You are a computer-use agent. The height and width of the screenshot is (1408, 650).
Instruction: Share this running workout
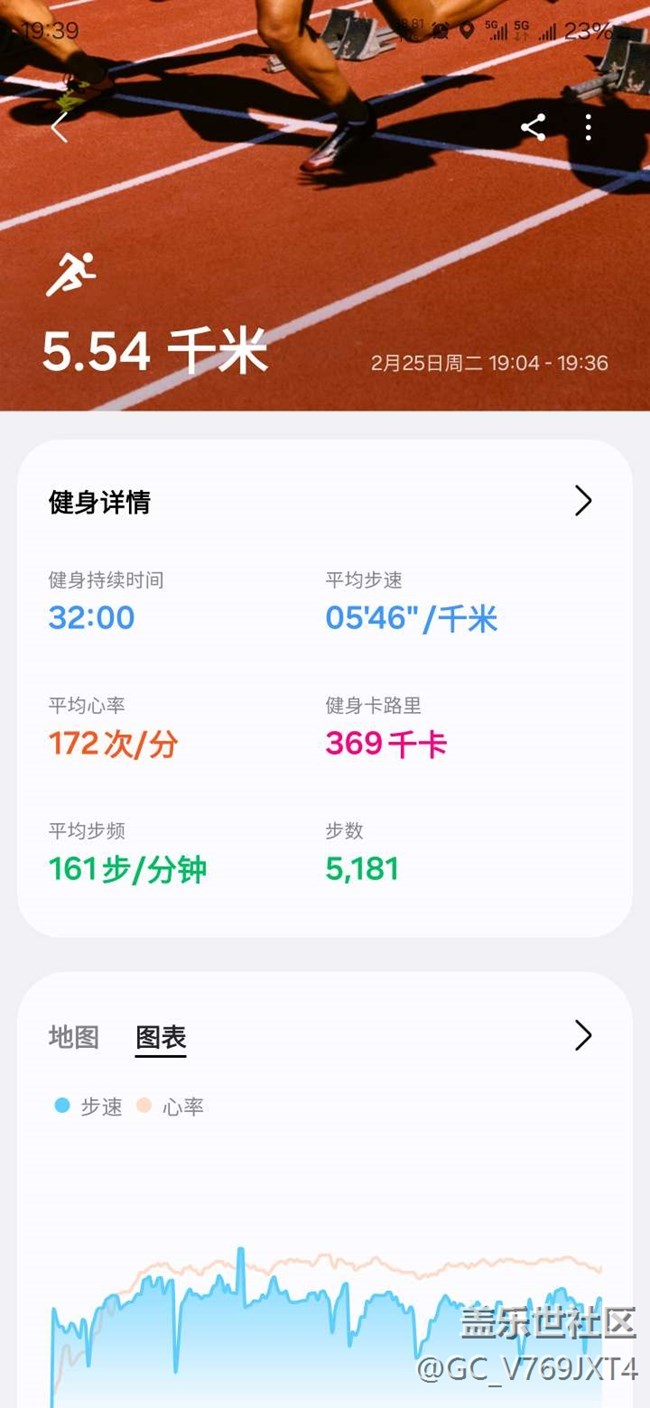533,127
